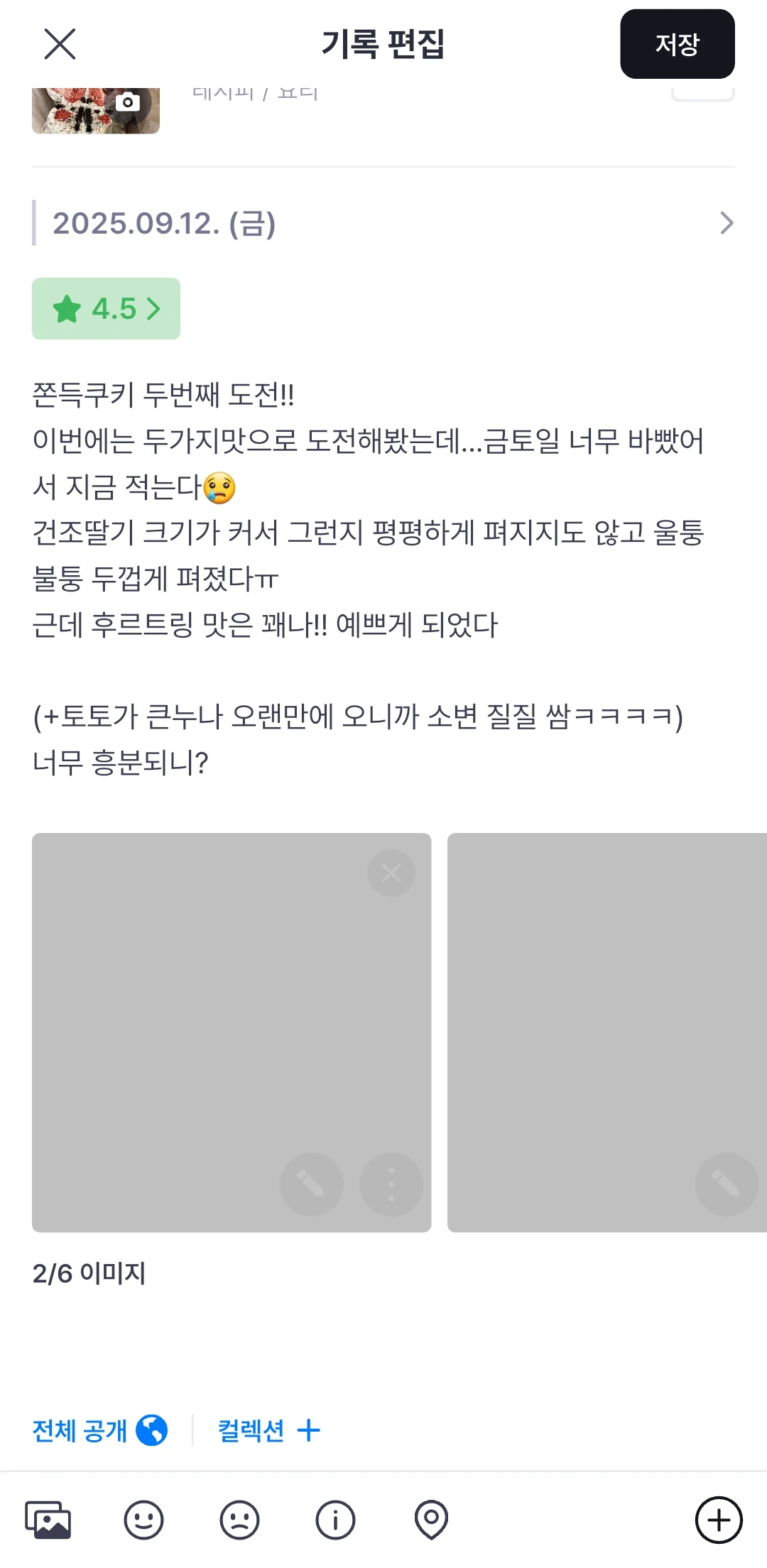
Task: Add a location with the pin icon
Action: coord(431,1520)
